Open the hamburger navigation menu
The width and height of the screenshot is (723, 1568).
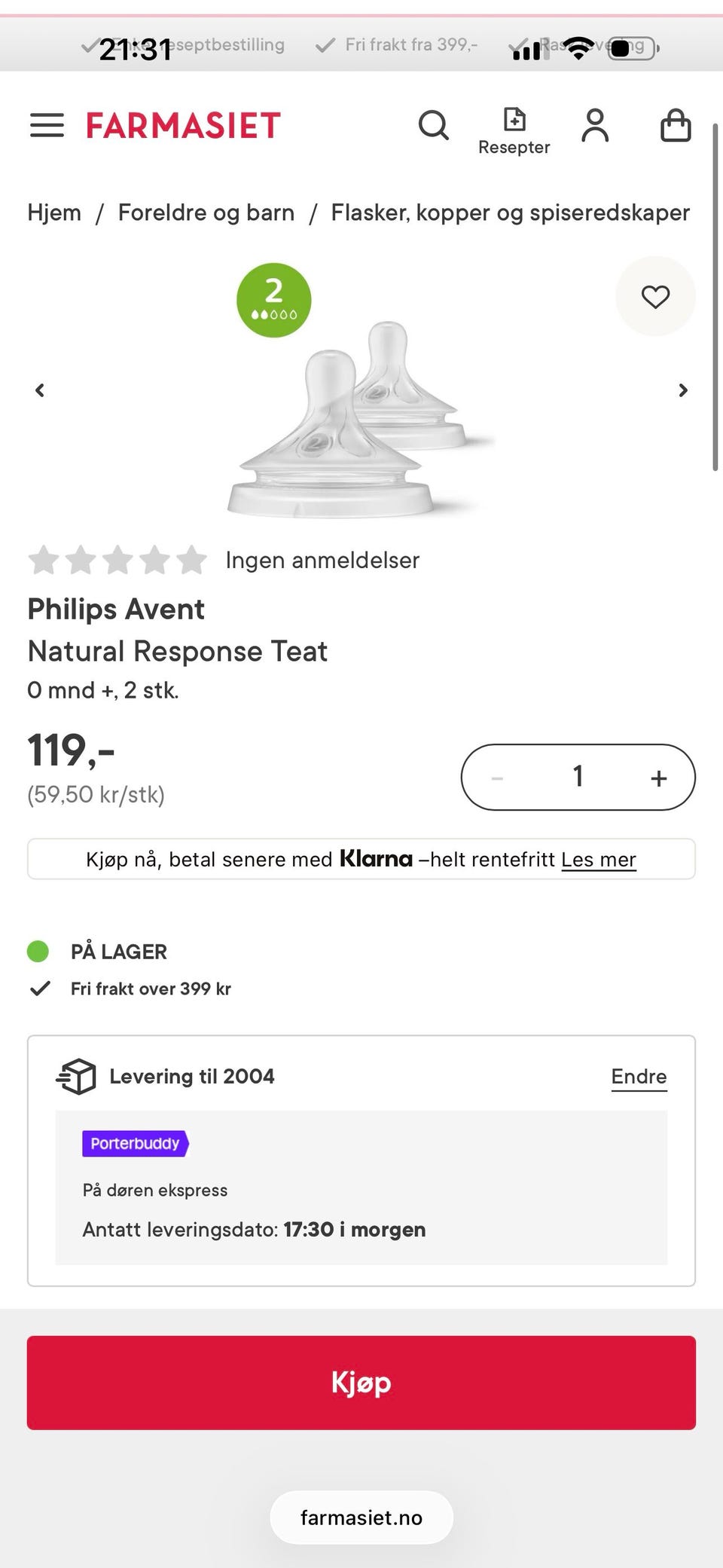pyautogui.click(x=47, y=126)
